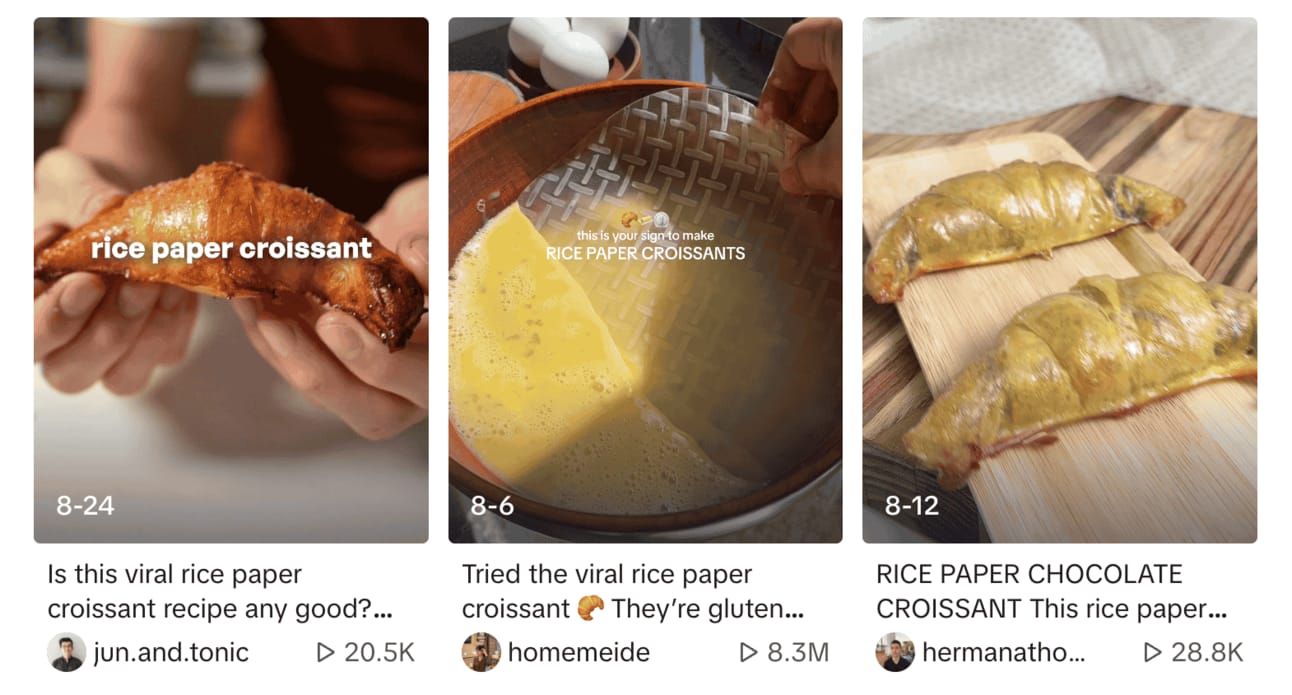Open caption 'Tried the viral rice paper croissant'

pyautogui.click(x=632, y=591)
